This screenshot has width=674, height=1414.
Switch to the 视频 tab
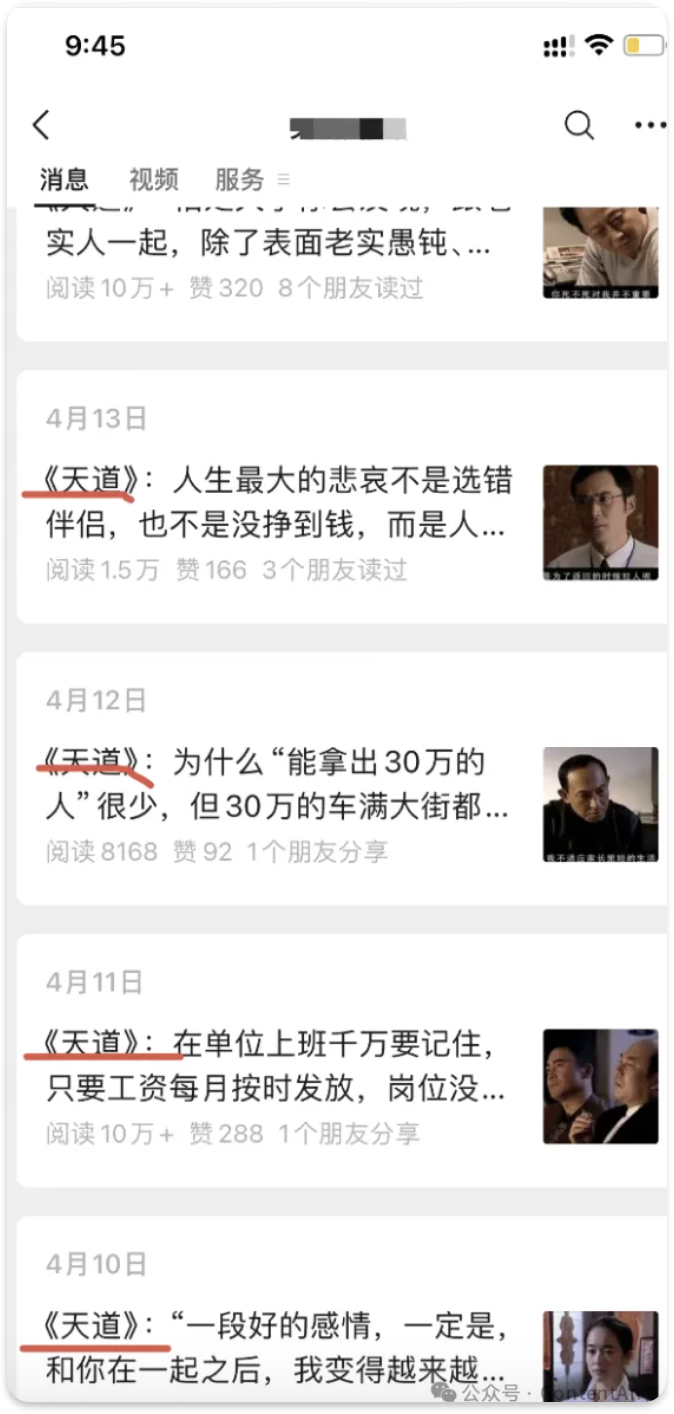tap(153, 180)
